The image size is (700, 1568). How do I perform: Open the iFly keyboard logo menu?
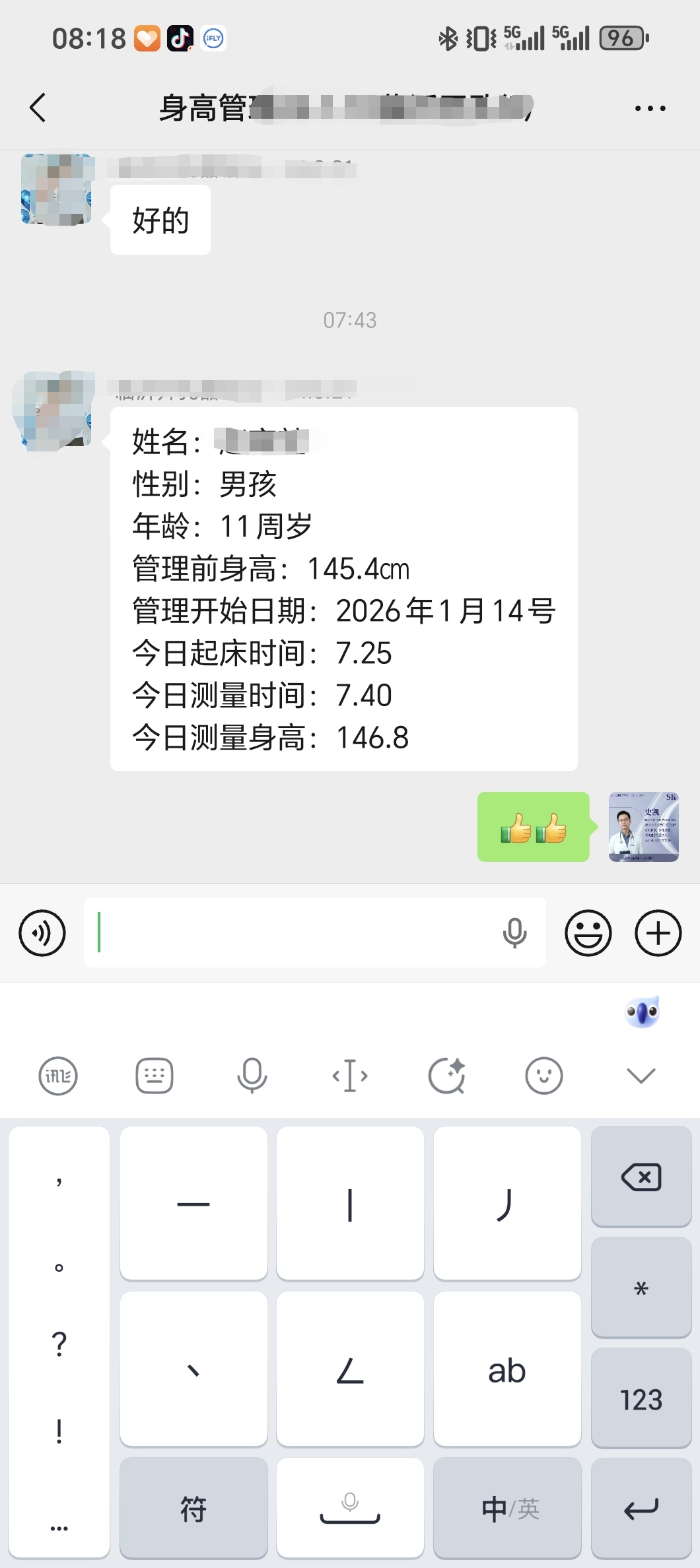coord(58,1076)
